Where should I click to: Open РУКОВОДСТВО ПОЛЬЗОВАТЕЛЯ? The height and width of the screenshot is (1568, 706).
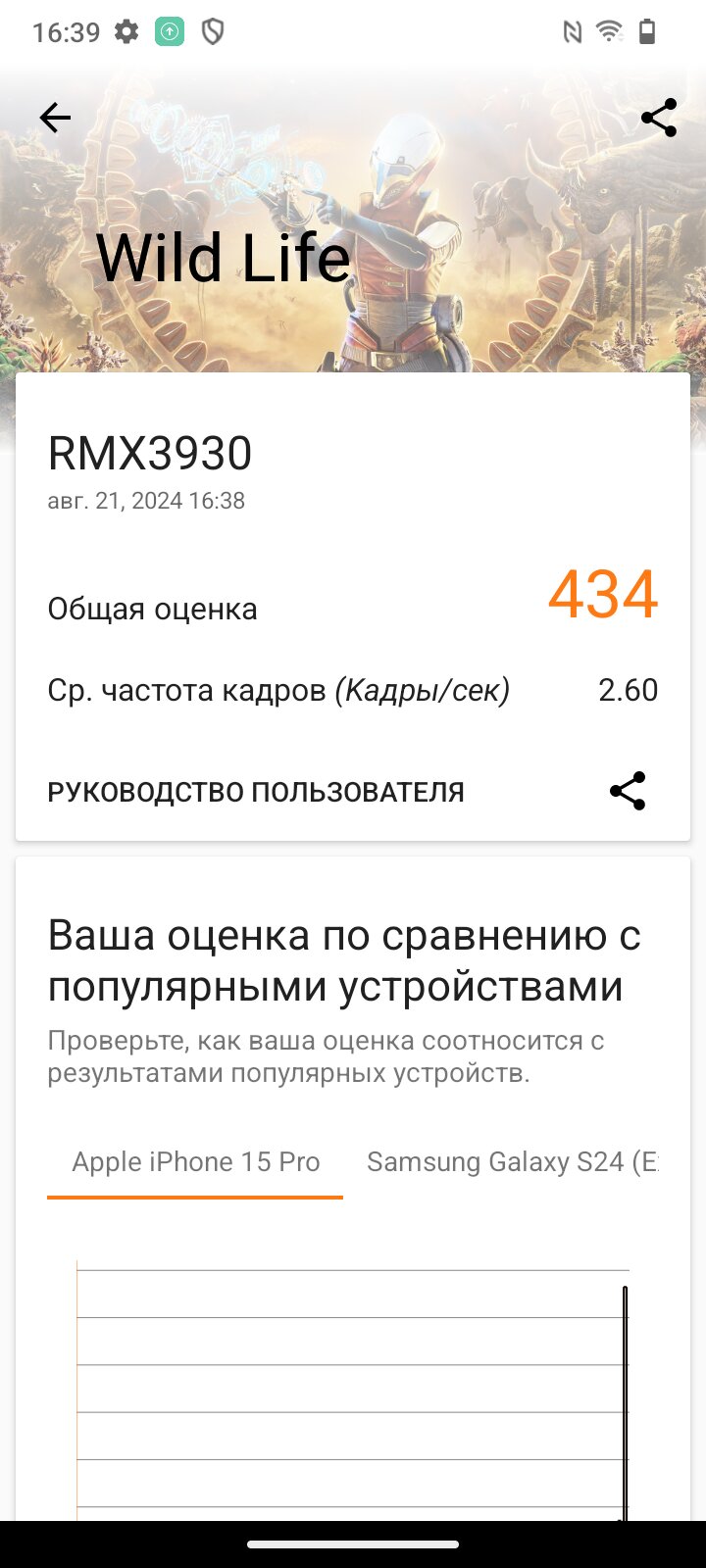point(256,792)
